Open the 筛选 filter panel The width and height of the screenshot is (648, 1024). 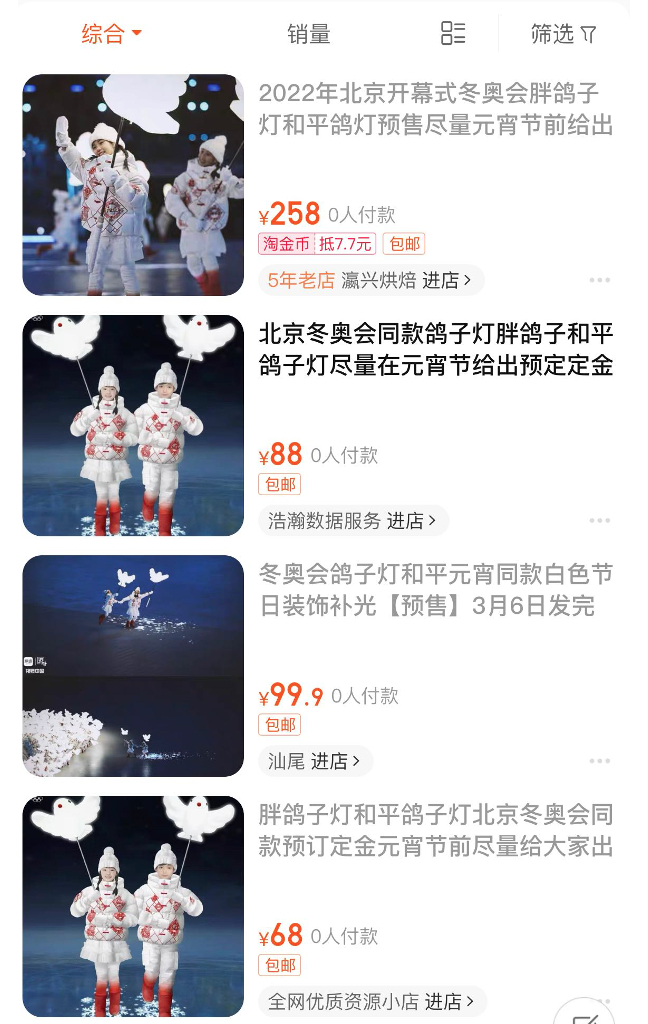coord(563,34)
